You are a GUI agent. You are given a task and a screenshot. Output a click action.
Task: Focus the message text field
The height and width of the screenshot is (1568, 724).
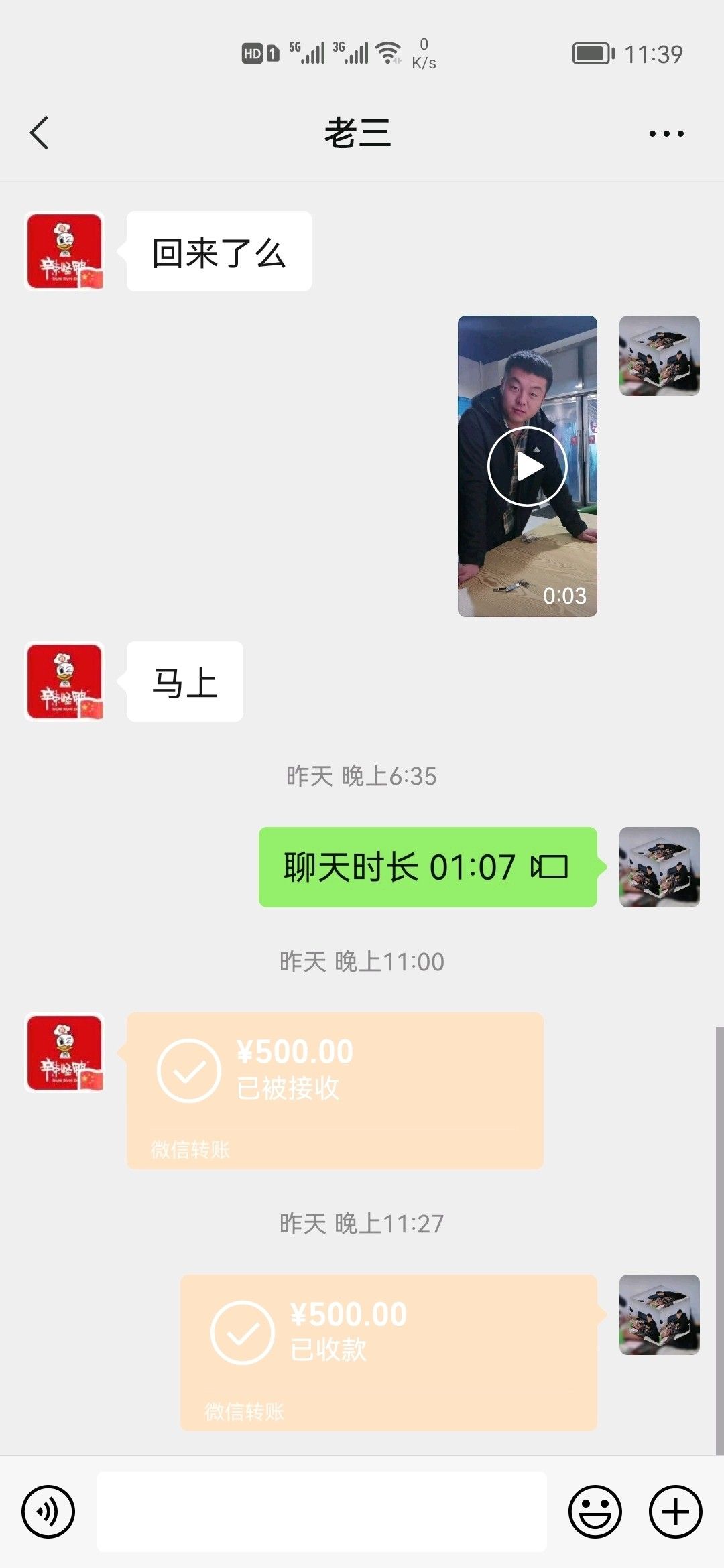coord(322,1512)
